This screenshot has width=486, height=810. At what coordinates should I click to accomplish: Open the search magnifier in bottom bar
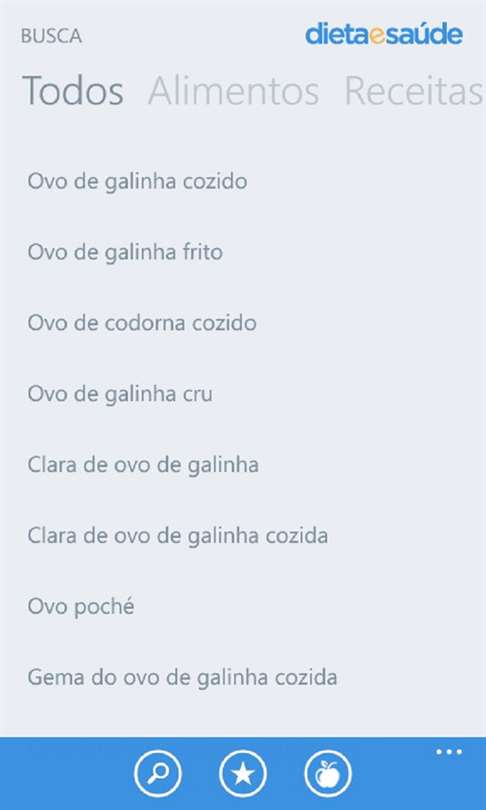click(x=158, y=773)
